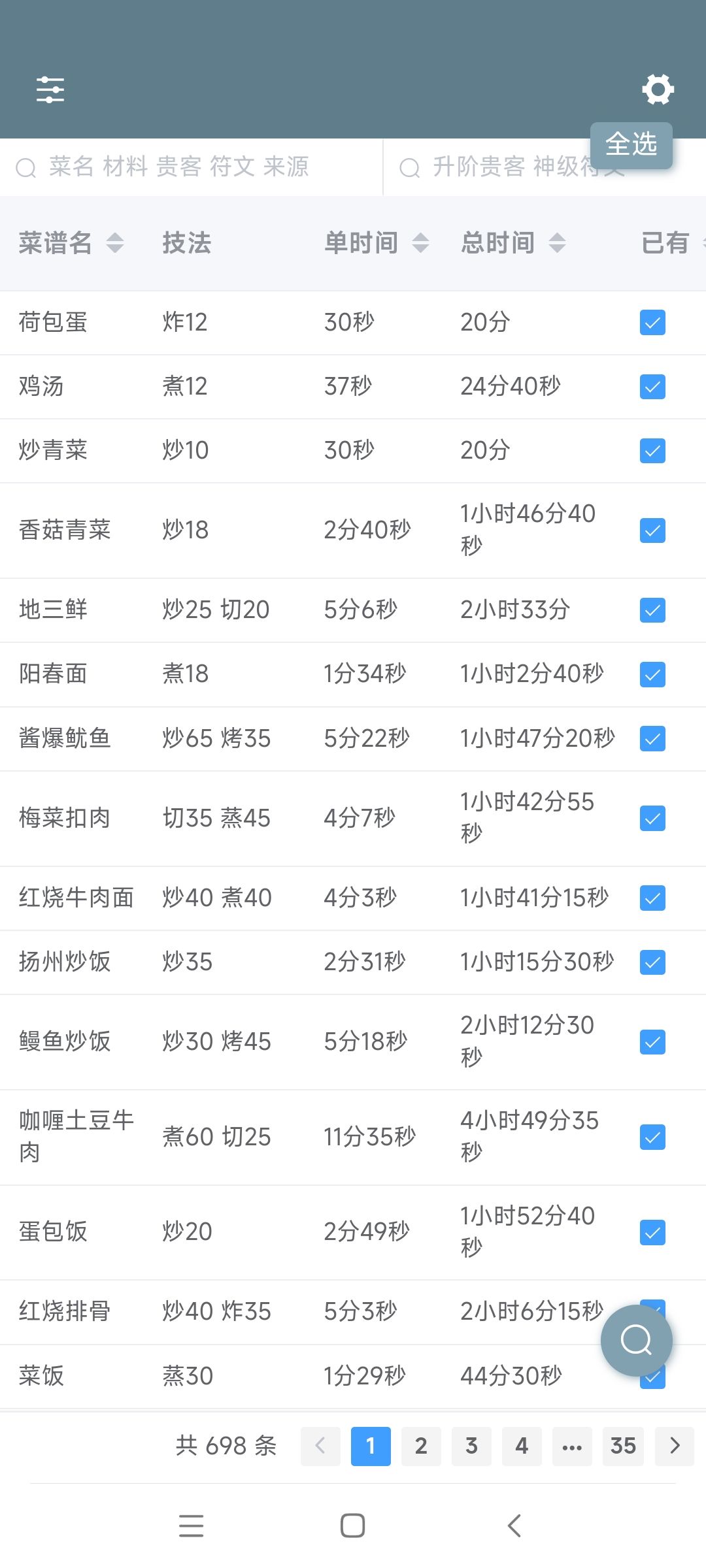This screenshot has width=706, height=1568.
Task: Jump to page 35
Action: 623,1446
